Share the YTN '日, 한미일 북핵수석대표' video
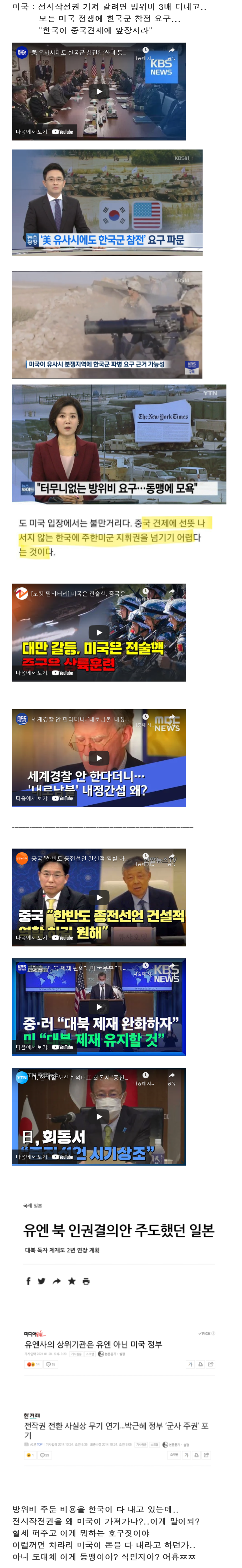 point(171,1076)
